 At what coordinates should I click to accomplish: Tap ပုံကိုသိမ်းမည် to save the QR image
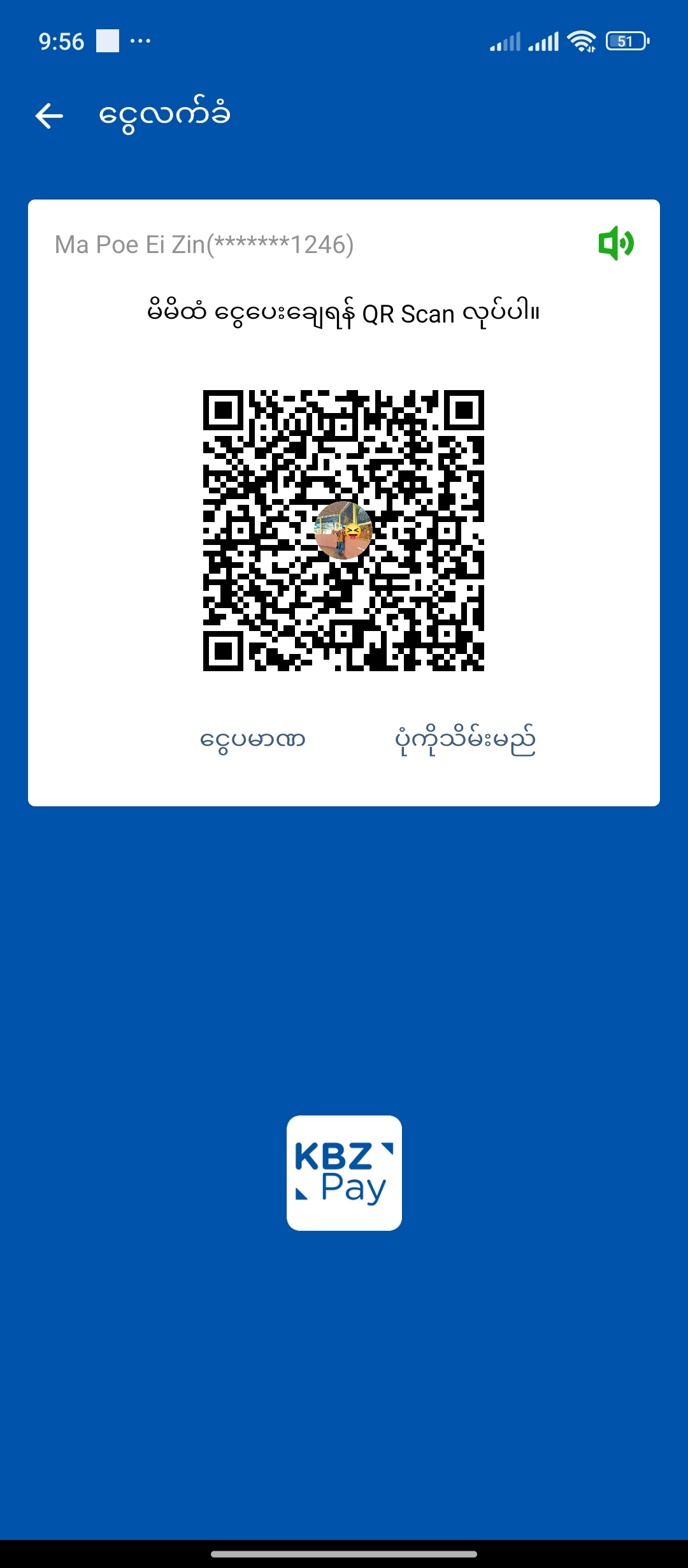tap(465, 740)
